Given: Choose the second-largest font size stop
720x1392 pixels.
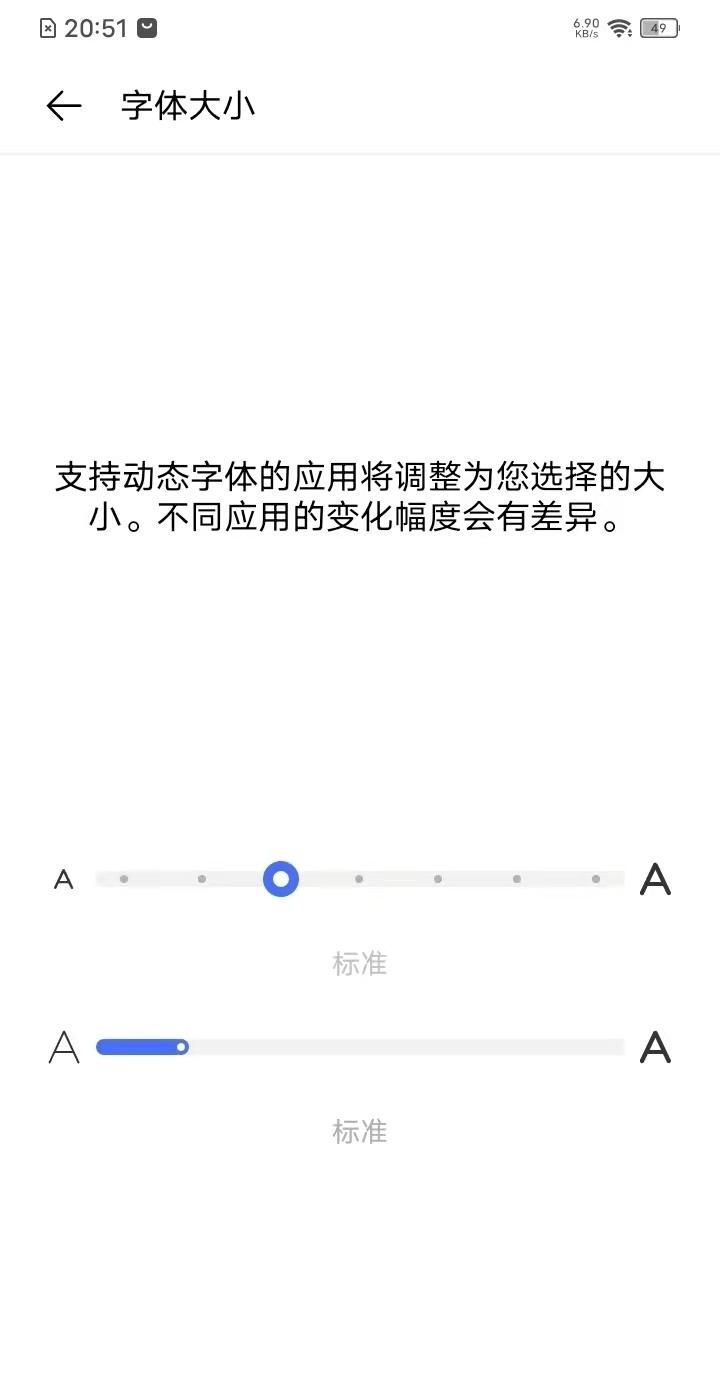Looking at the screenshot, I should click(x=517, y=879).
